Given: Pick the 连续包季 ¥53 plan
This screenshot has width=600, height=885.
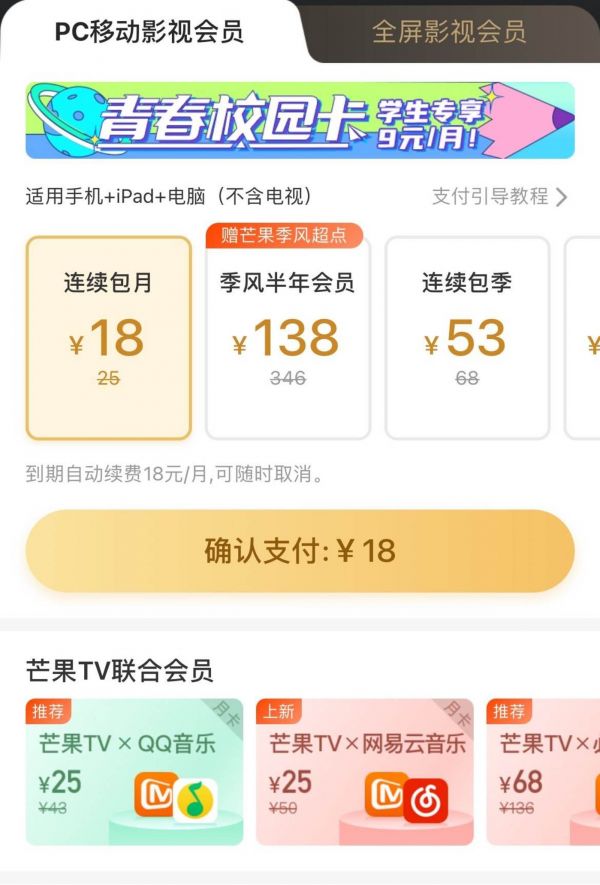Looking at the screenshot, I should click(x=467, y=338).
